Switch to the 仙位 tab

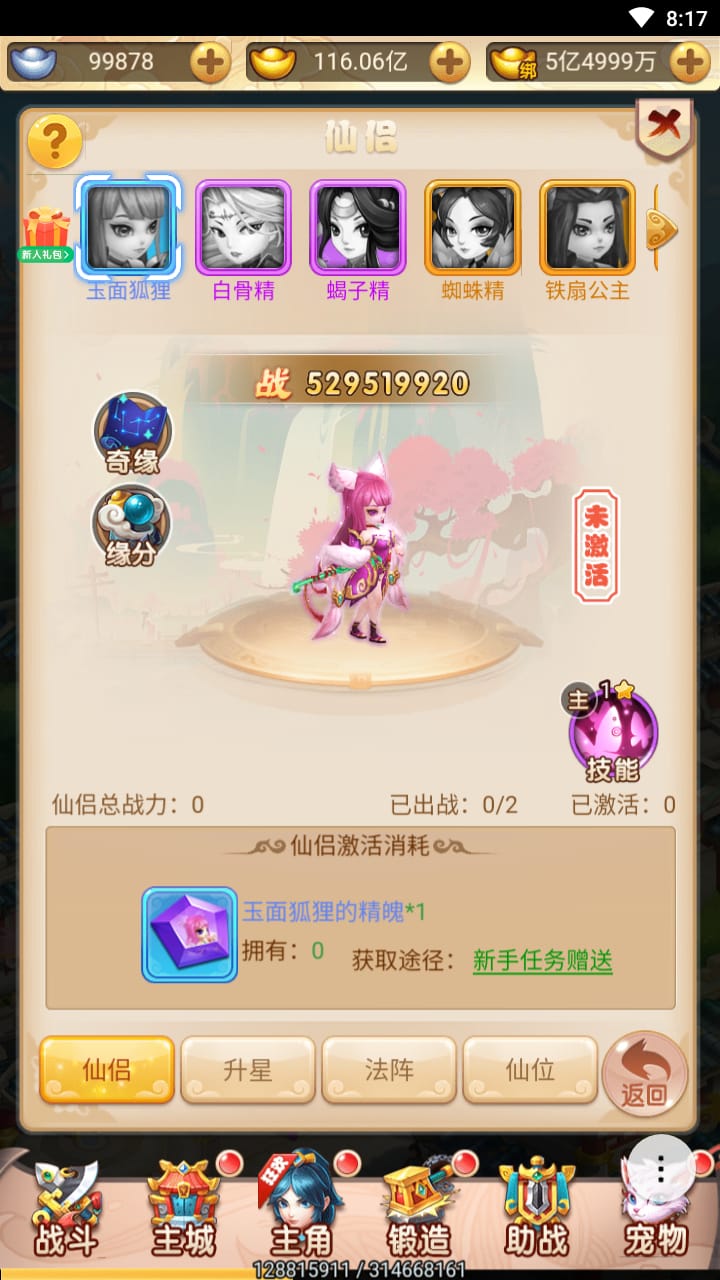coord(530,1070)
